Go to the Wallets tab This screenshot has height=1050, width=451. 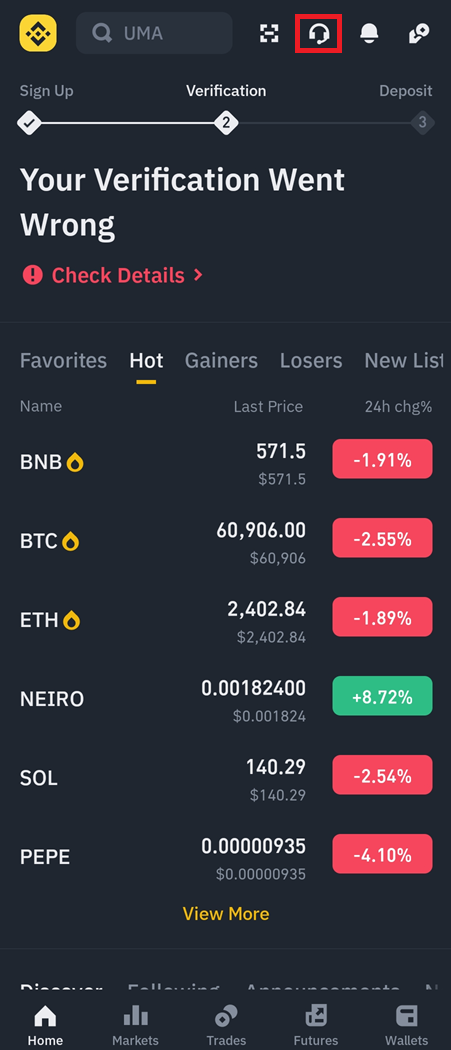(407, 1025)
